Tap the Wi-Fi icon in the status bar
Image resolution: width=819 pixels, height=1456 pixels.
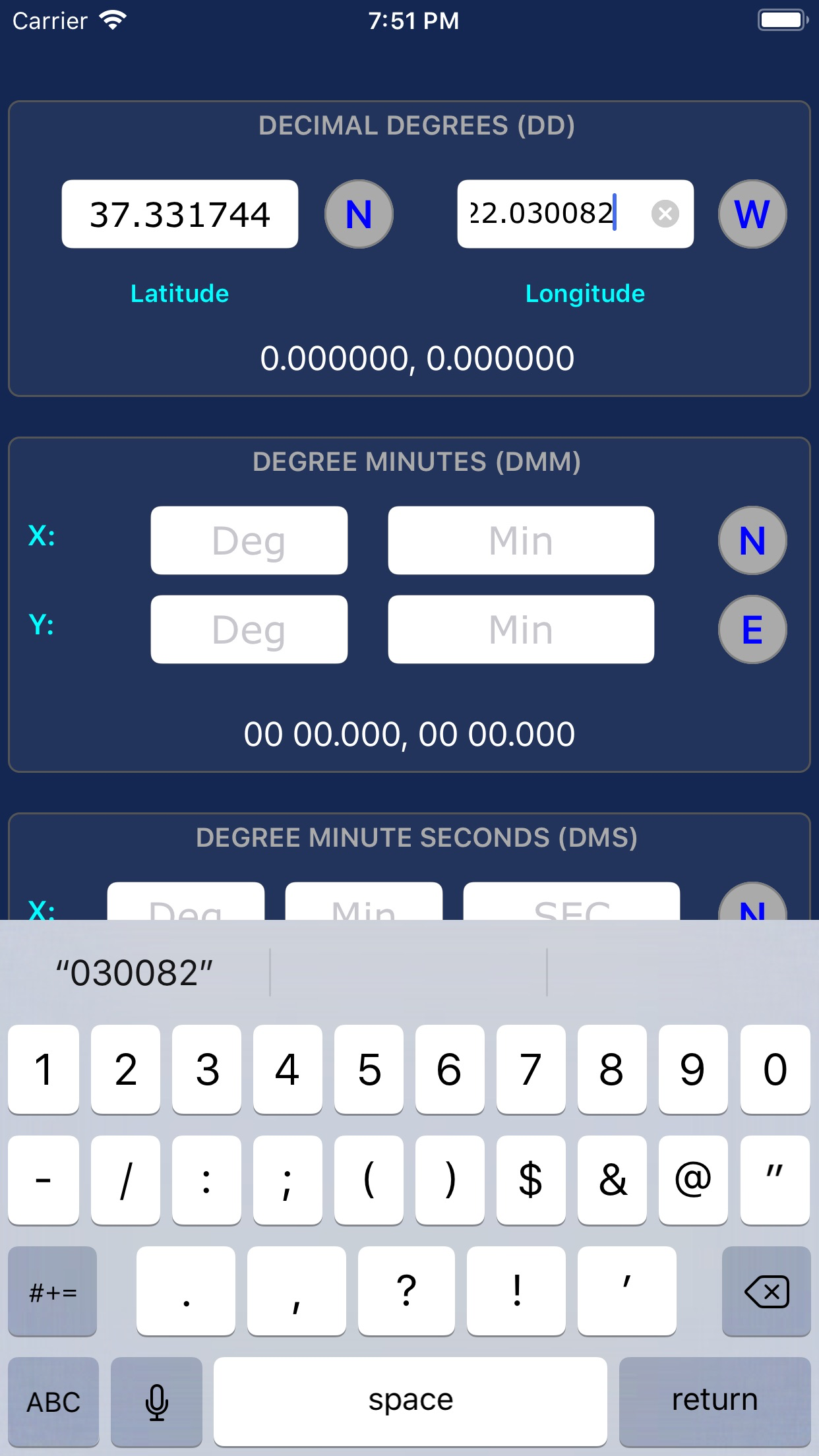pos(114,20)
